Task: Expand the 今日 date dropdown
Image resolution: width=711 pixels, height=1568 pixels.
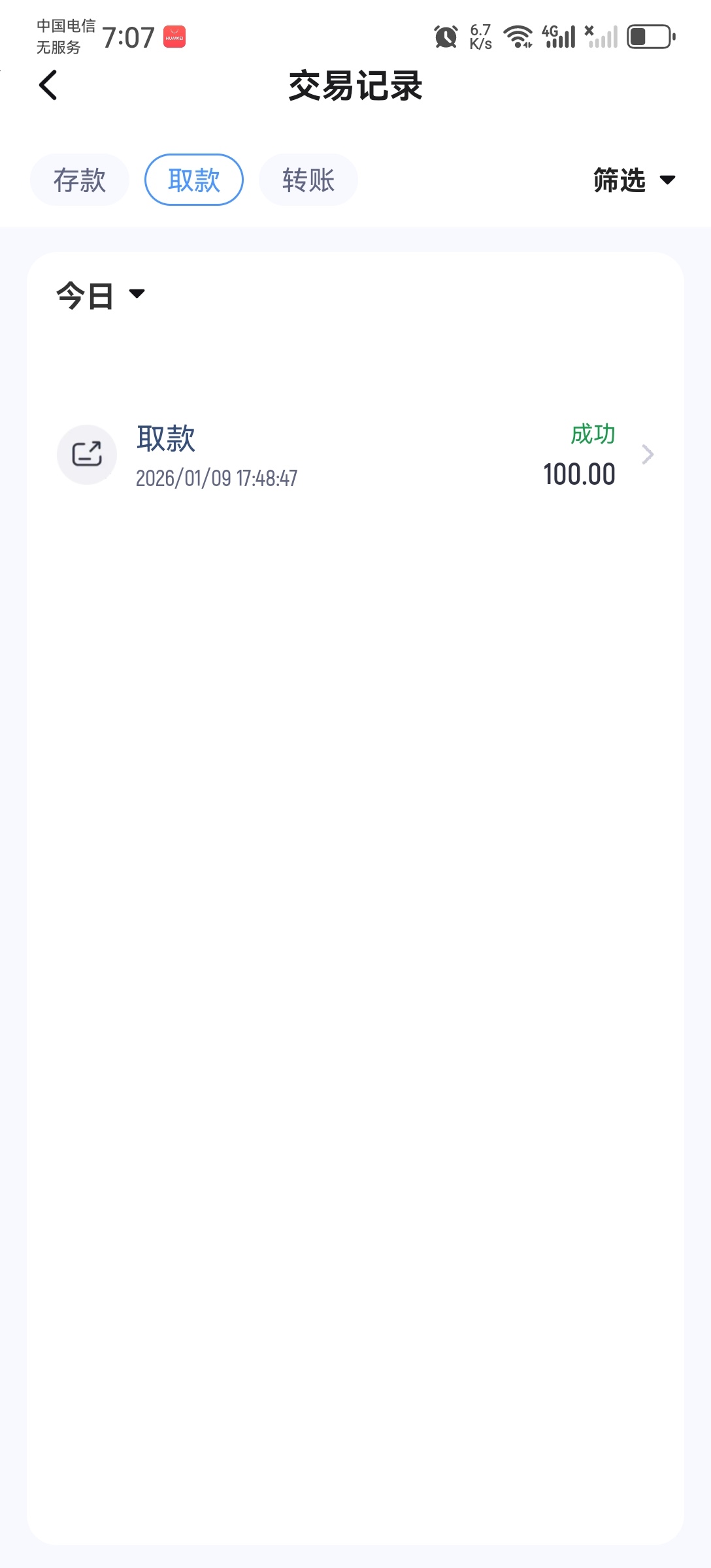Action: [x=101, y=295]
